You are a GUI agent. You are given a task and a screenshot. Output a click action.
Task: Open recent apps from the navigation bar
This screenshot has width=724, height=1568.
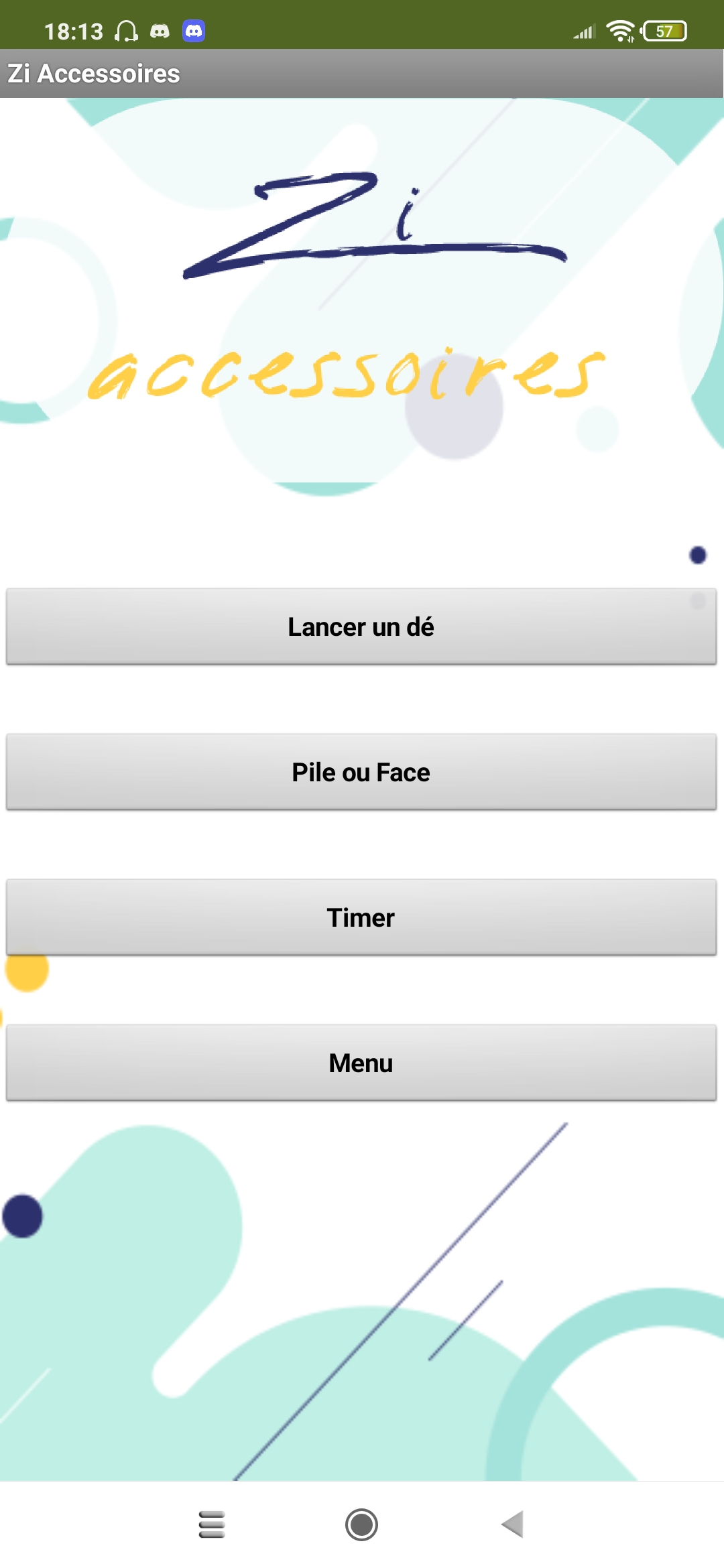click(x=212, y=1524)
